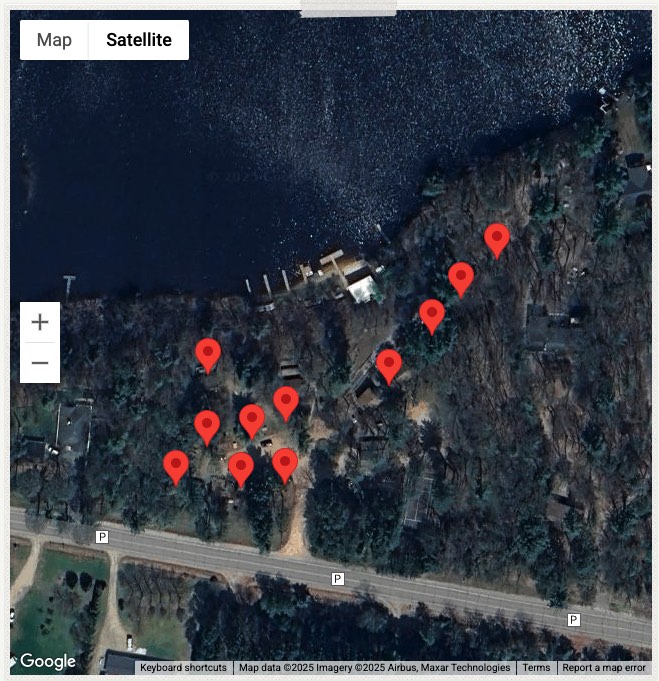
Task: Select the Satellite view
Action: click(x=139, y=40)
